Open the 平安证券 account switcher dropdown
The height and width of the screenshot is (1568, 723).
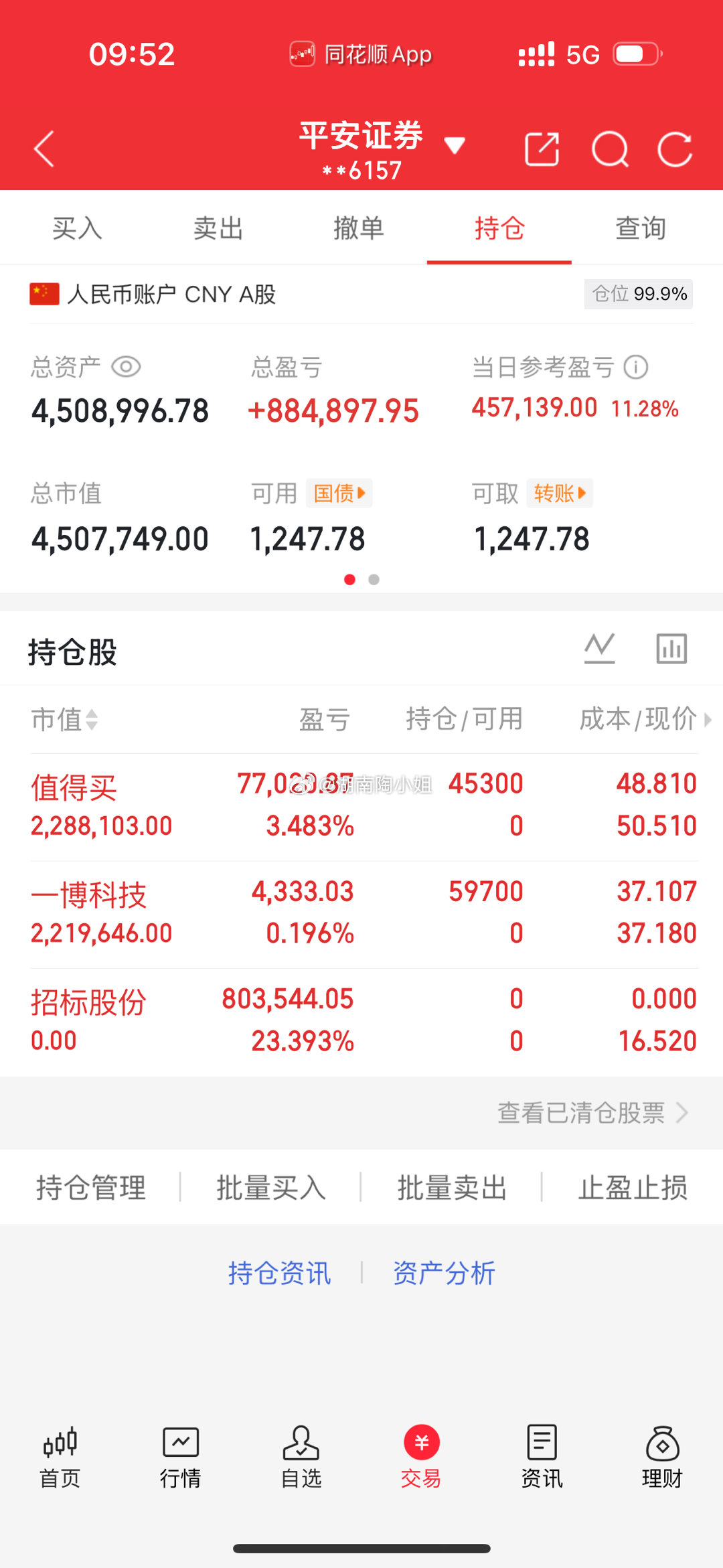click(455, 146)
